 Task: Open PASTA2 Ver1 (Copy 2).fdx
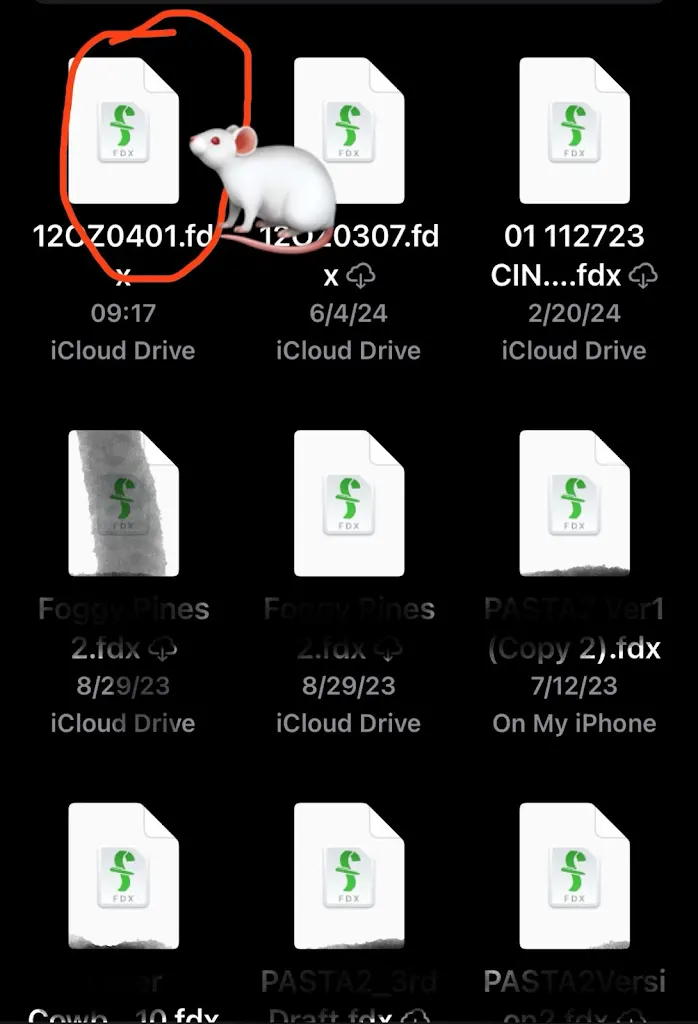click(x=574, y=503)
